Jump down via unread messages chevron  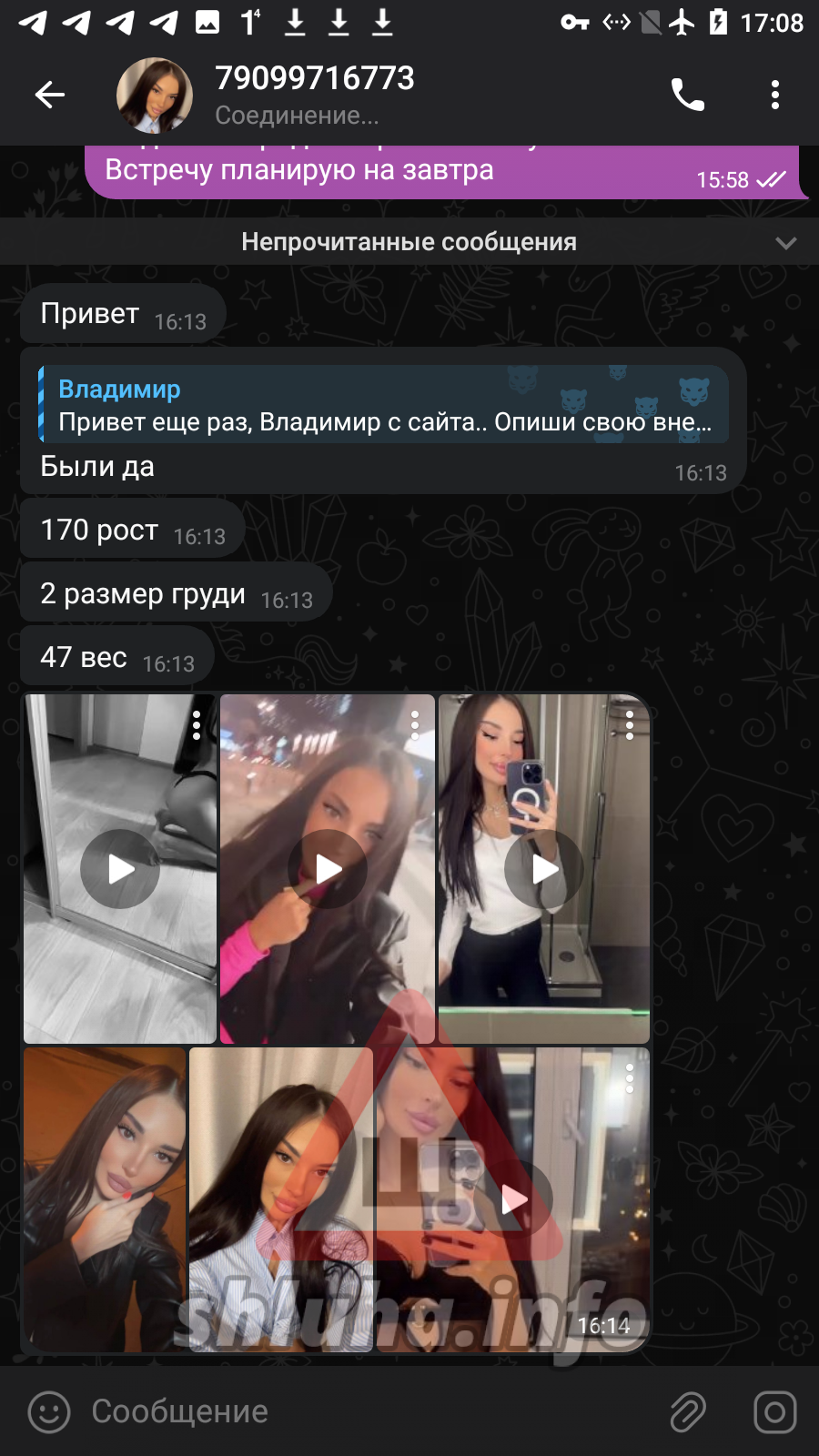click(786, 243)
